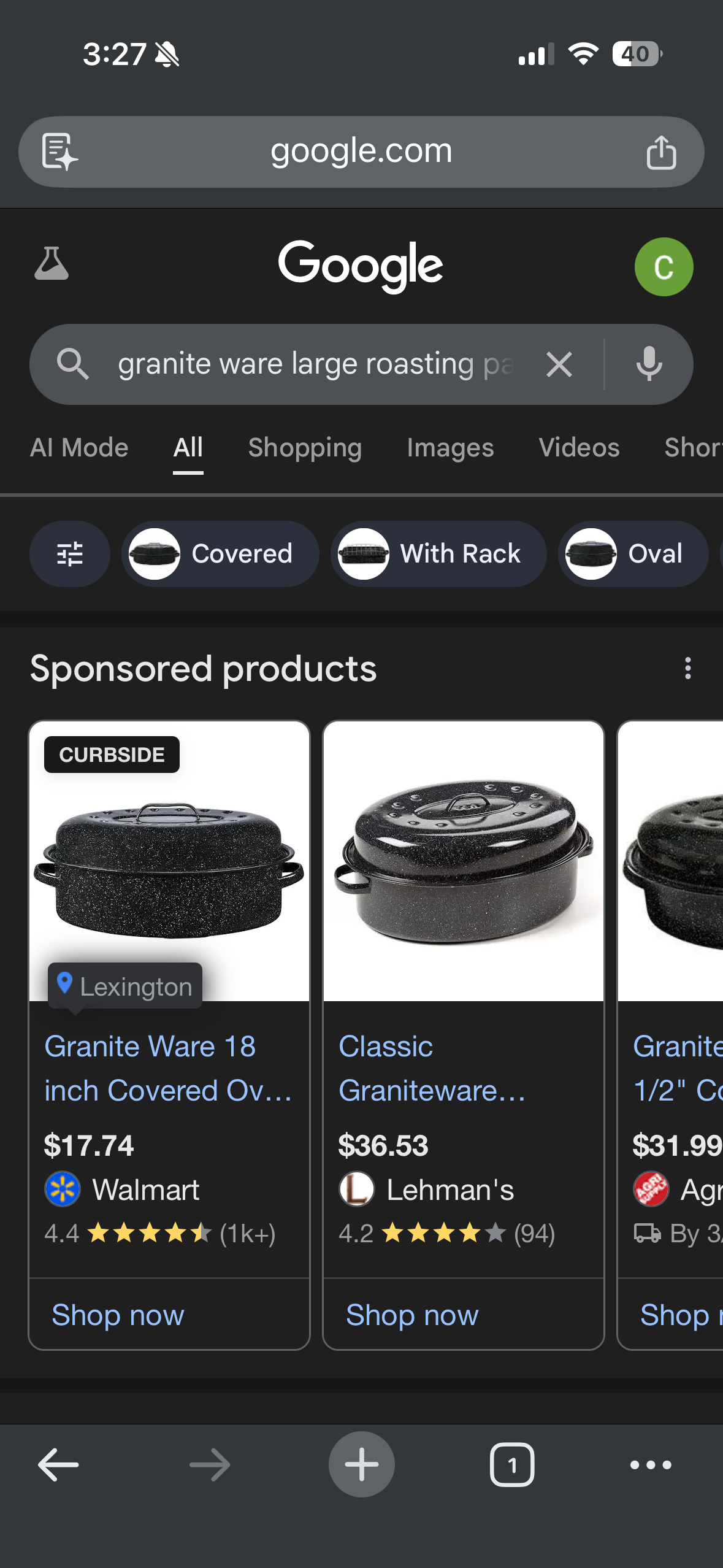This screenshot has height=1568, width=723.
Task: Tap the google.com address bar
Action: [361, 152]
